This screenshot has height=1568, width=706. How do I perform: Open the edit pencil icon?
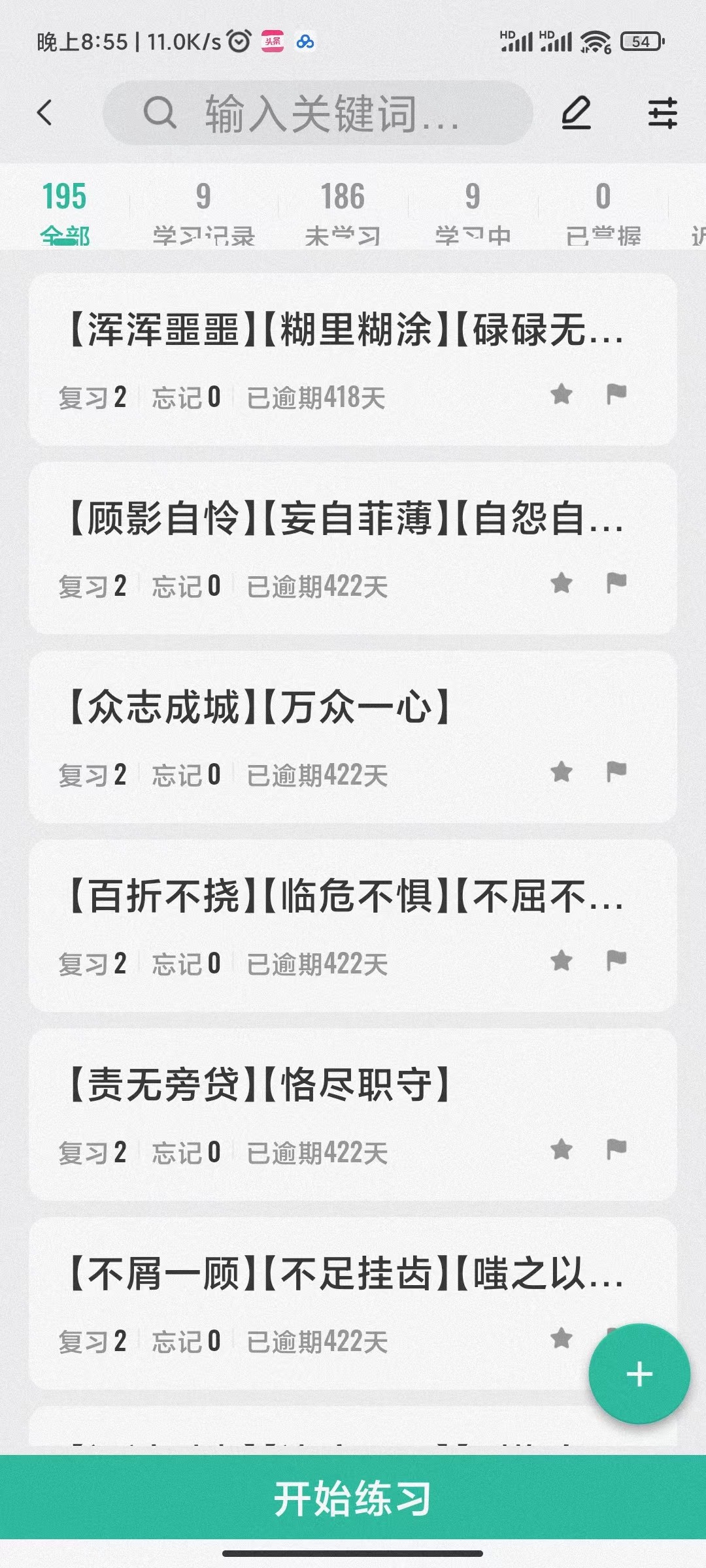point(577,113)
